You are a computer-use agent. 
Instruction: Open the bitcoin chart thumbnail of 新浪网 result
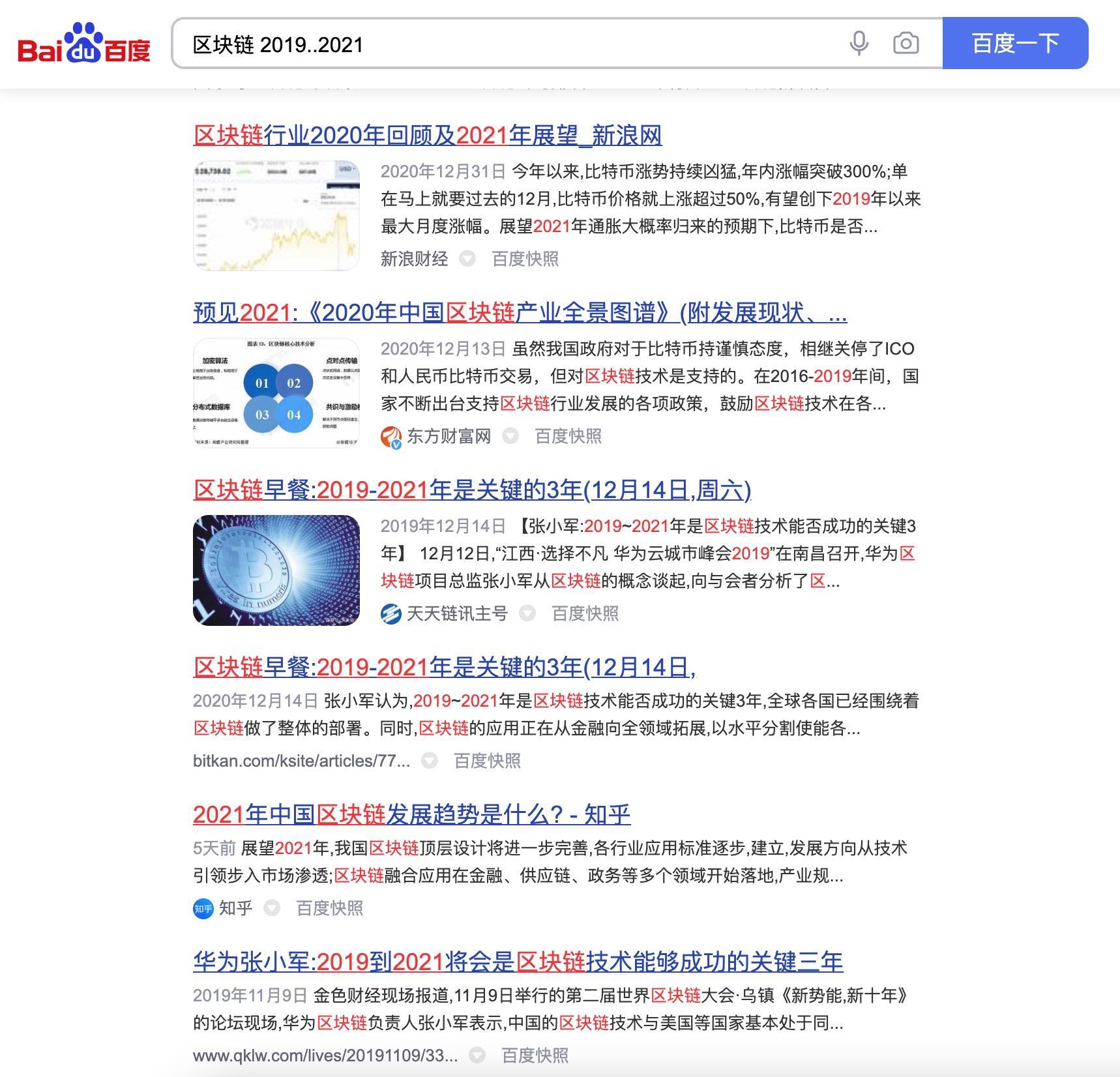point(276,216)
